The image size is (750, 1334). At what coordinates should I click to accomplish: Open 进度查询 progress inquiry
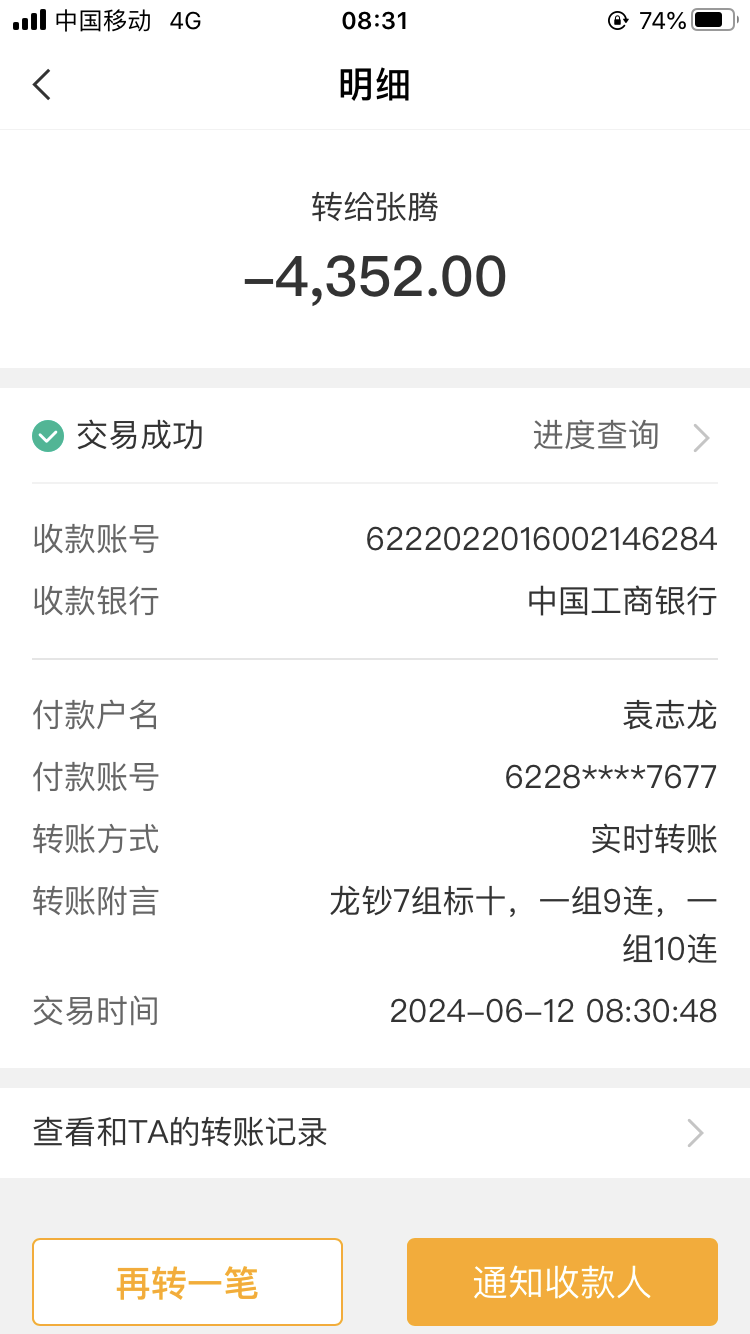(x=620, y=436)
